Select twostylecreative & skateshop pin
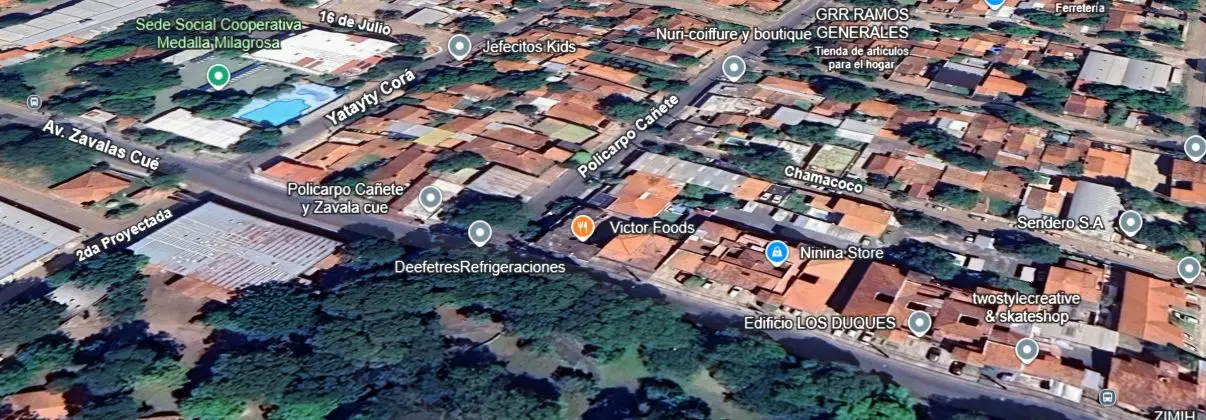Viewport: 1206px width, 420px height. (x=1026, y=350)
